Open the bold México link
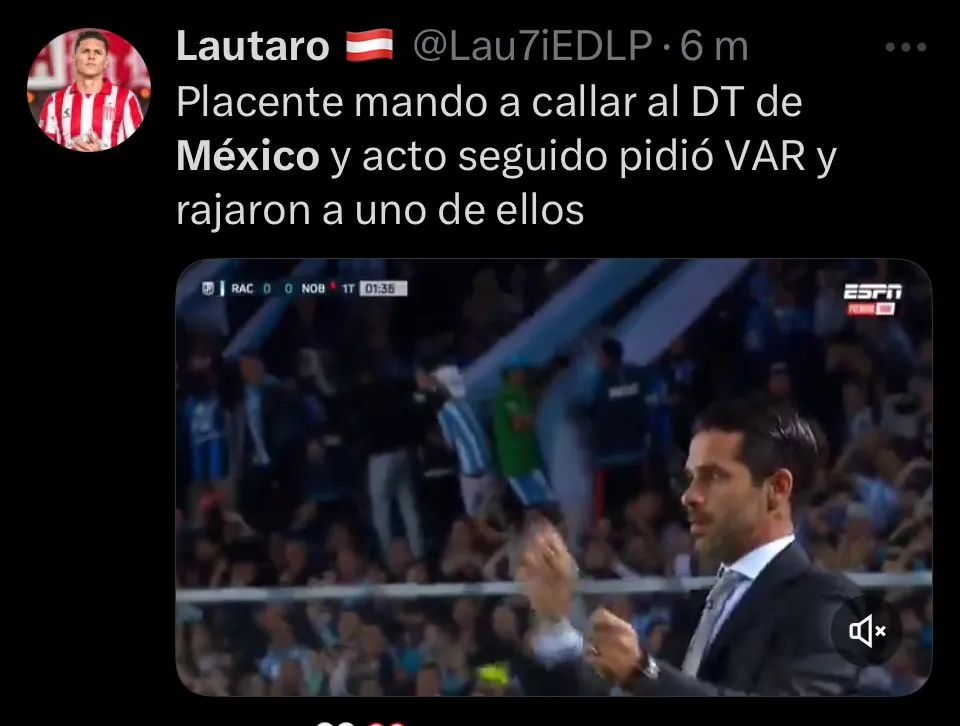The width and height of the screenshot is (960, 726). point(248,157)
